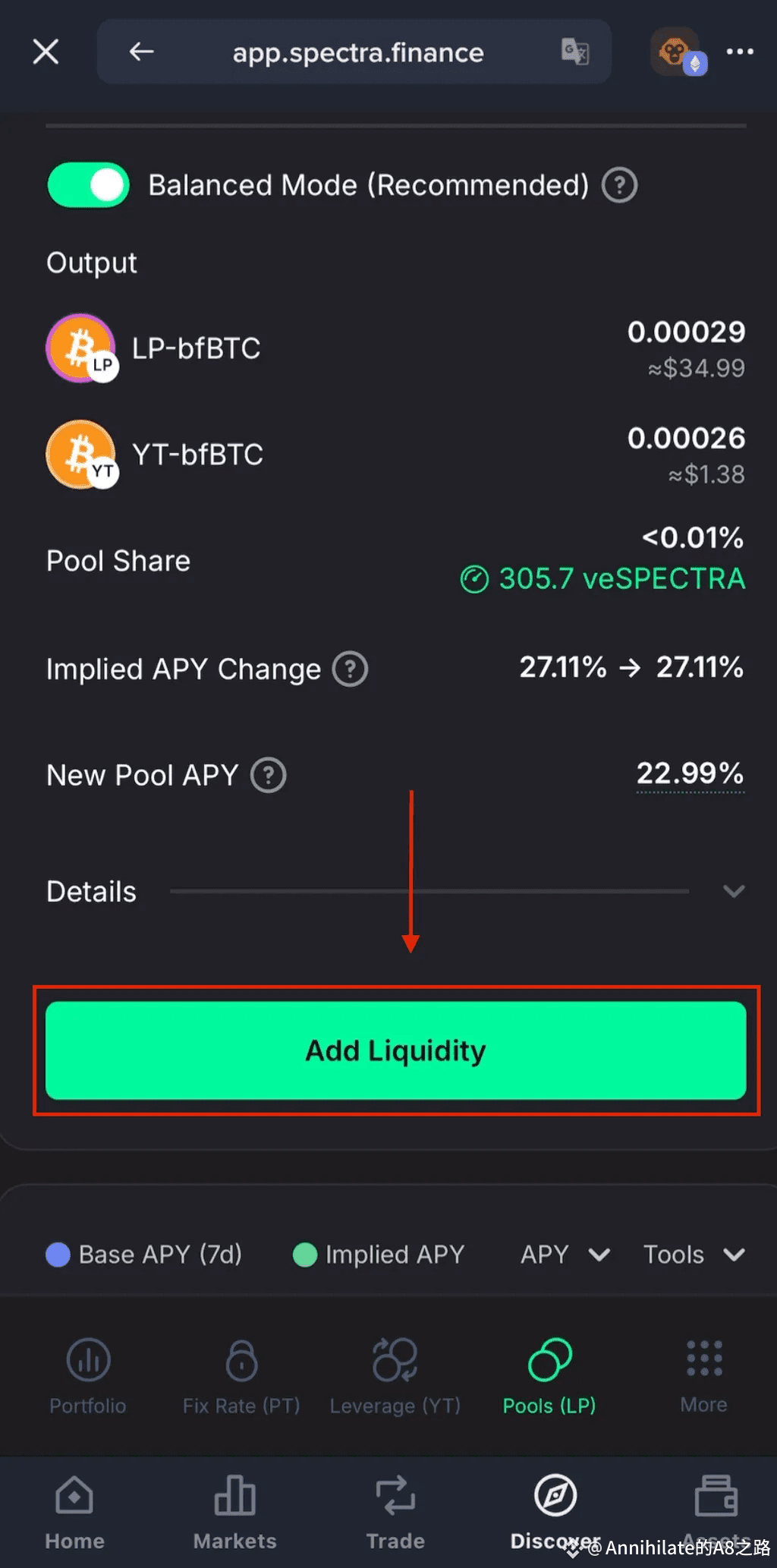Switch to the Portfolio tab

pyautogui.click(x=88, y=1377)
